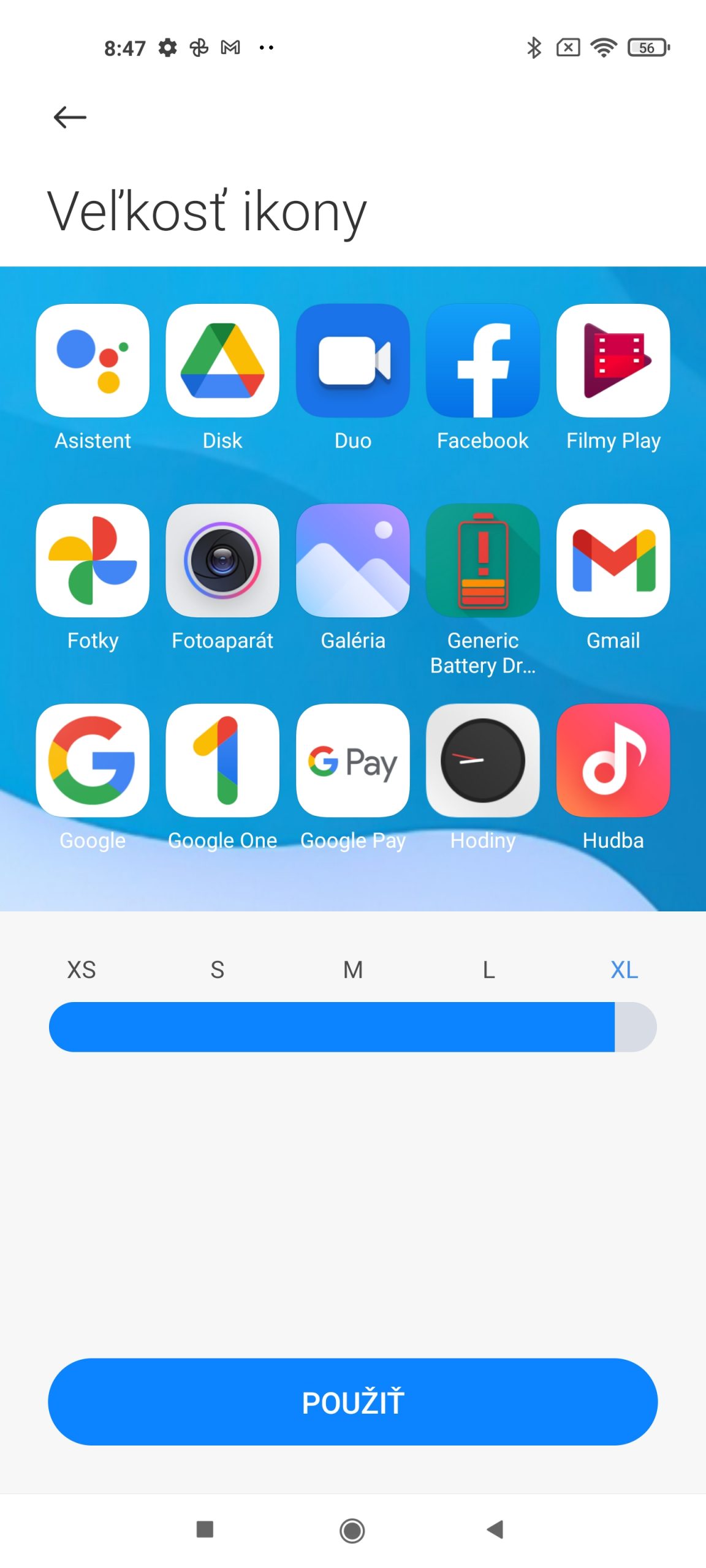Screen dimensions: 706x1568
Task: Go back using the top-left arrow
Action: click(x=70, y=117)
